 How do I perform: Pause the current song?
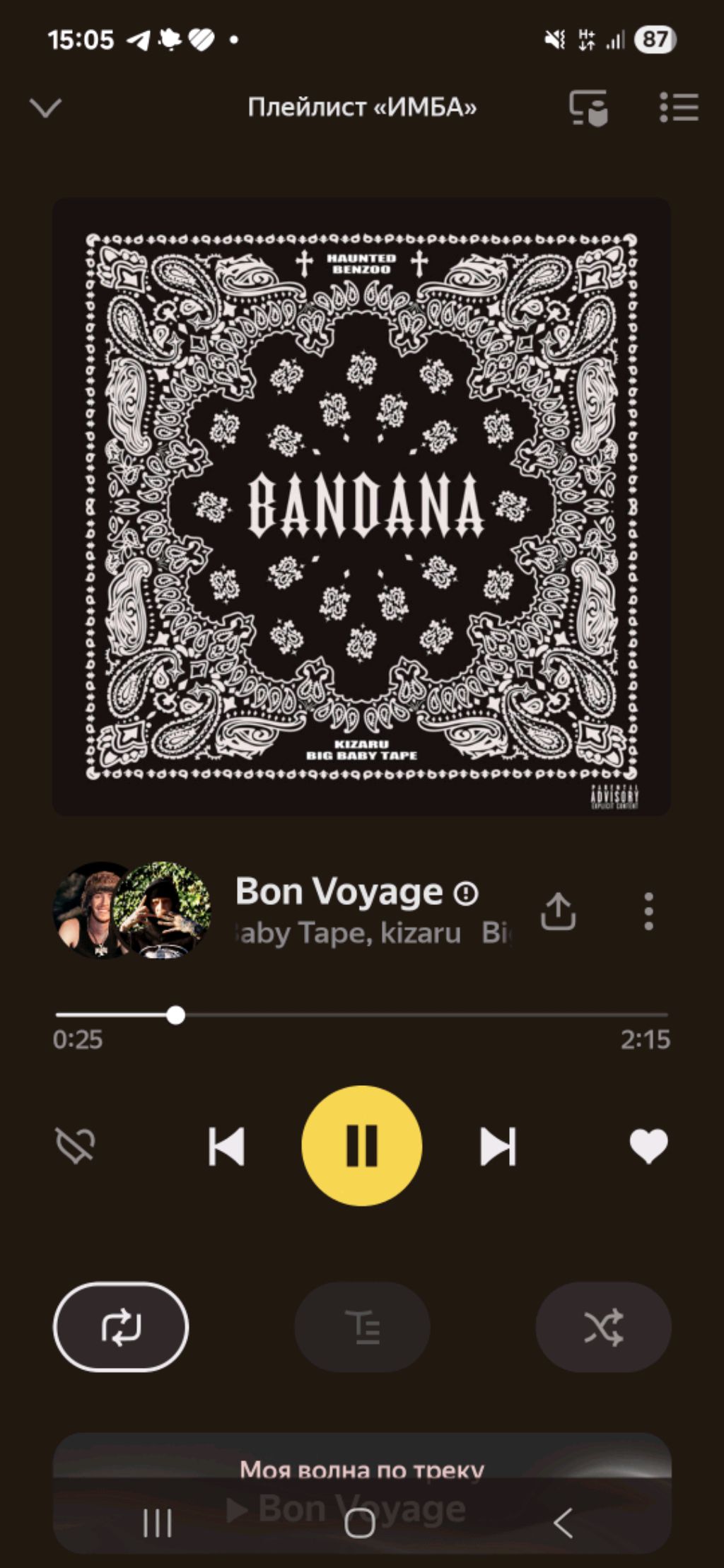(361, 1145)
